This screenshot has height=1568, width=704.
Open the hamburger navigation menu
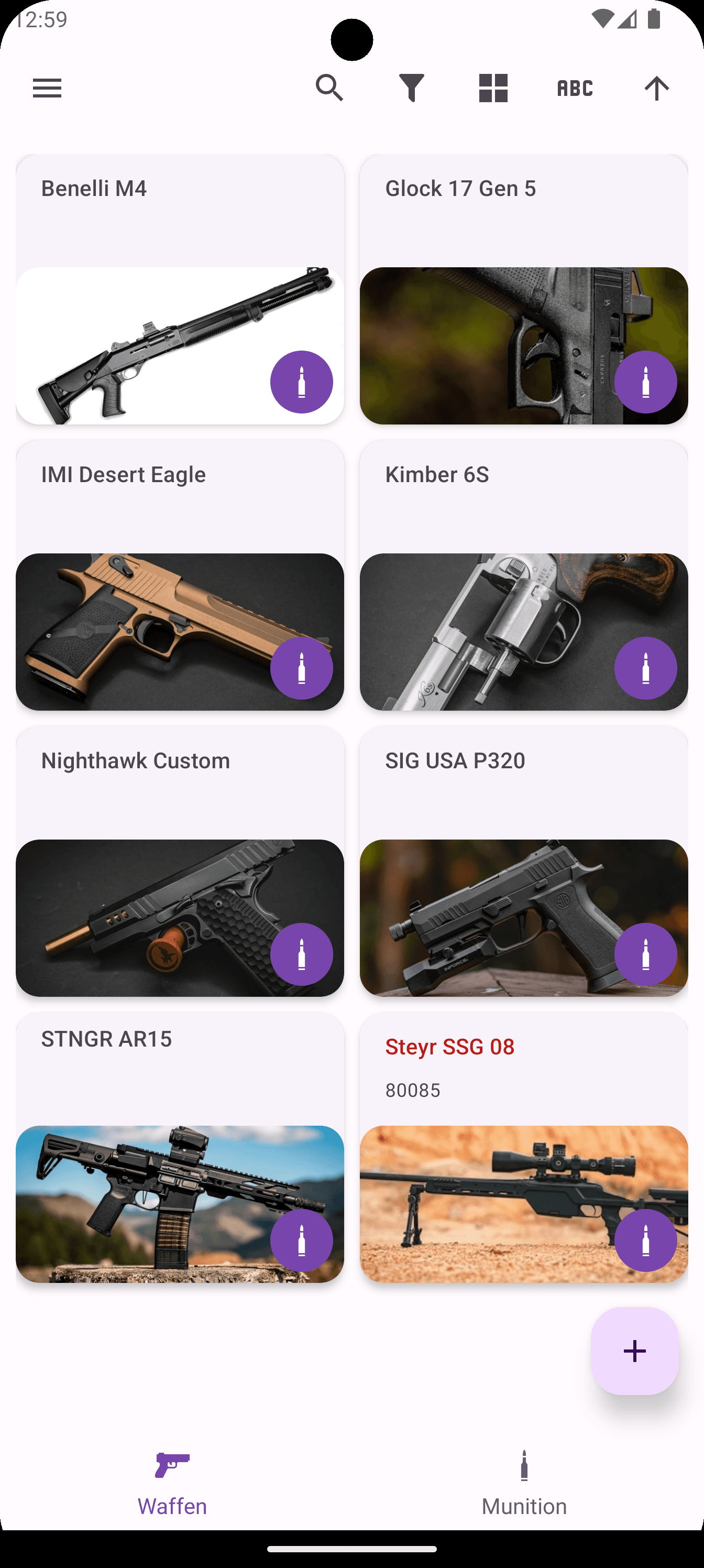click(47, 88)
